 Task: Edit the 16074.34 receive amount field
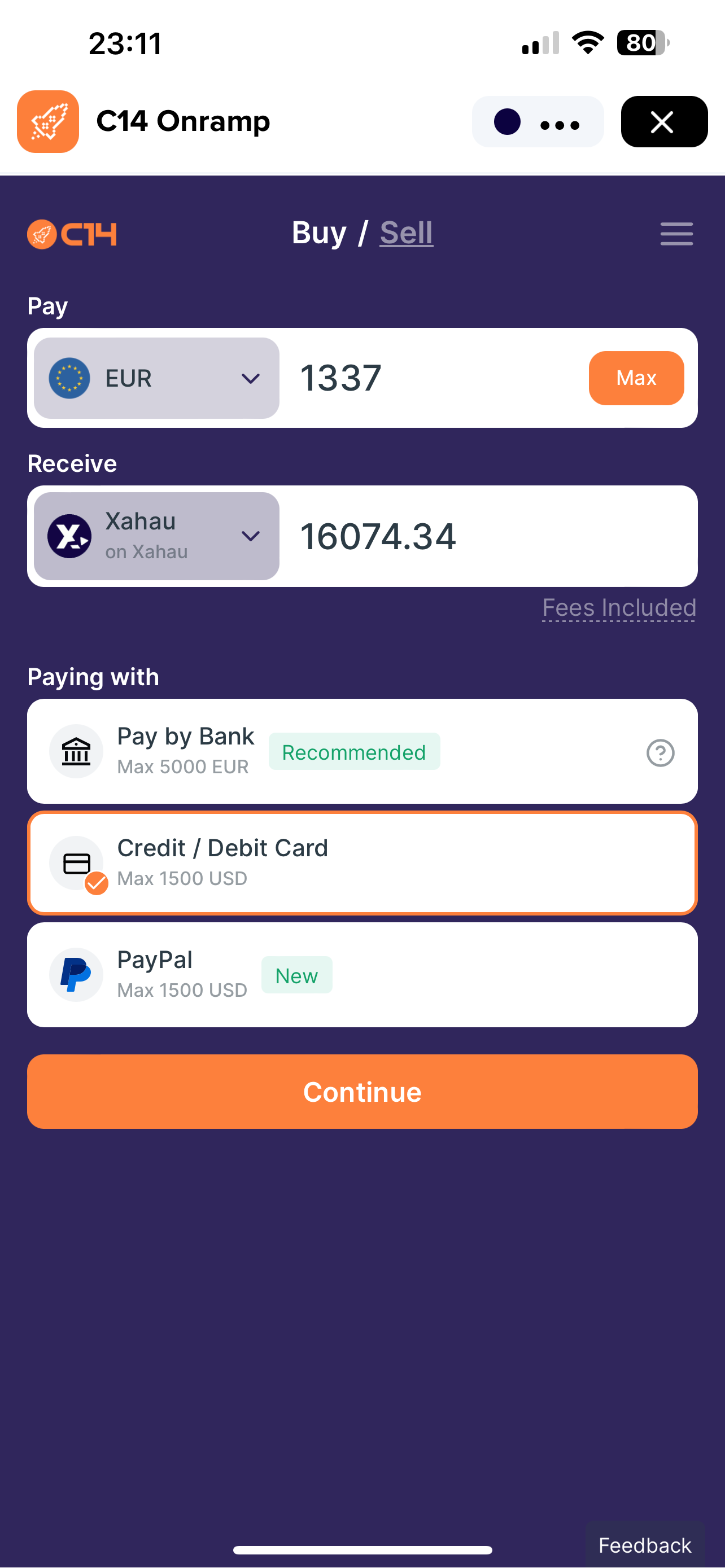(487, 536)
